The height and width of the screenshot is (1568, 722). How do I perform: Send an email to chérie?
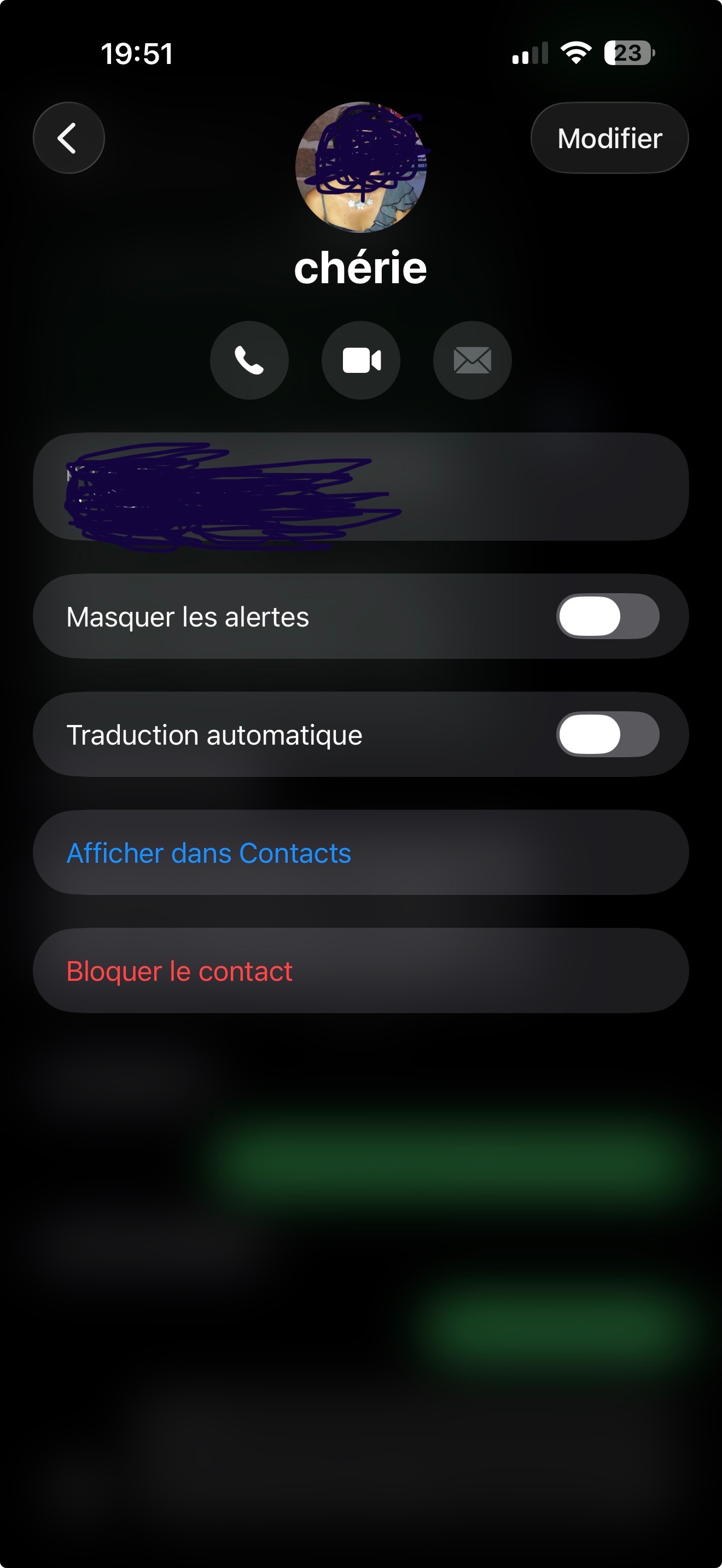pyautogui.click(x=473, y=360)
